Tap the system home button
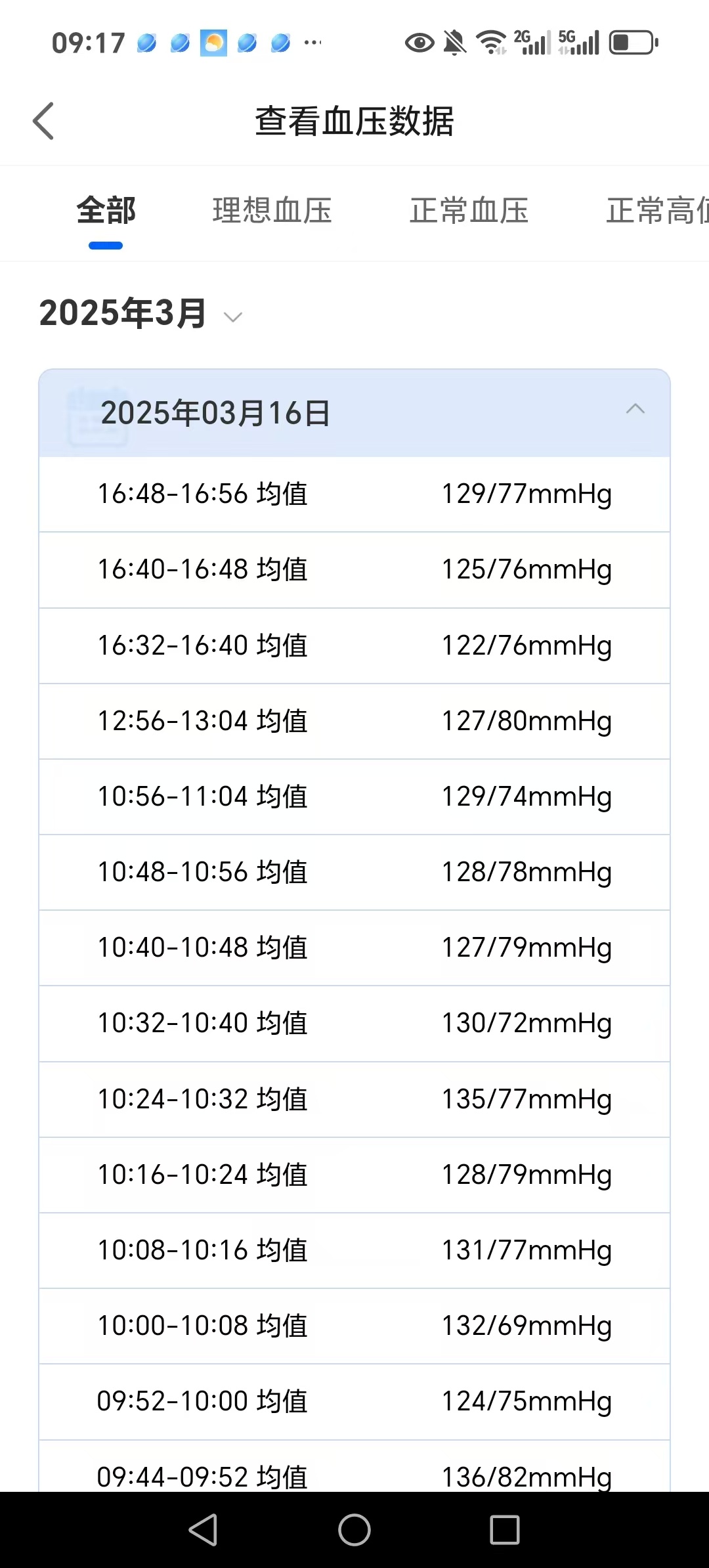 354,1530
